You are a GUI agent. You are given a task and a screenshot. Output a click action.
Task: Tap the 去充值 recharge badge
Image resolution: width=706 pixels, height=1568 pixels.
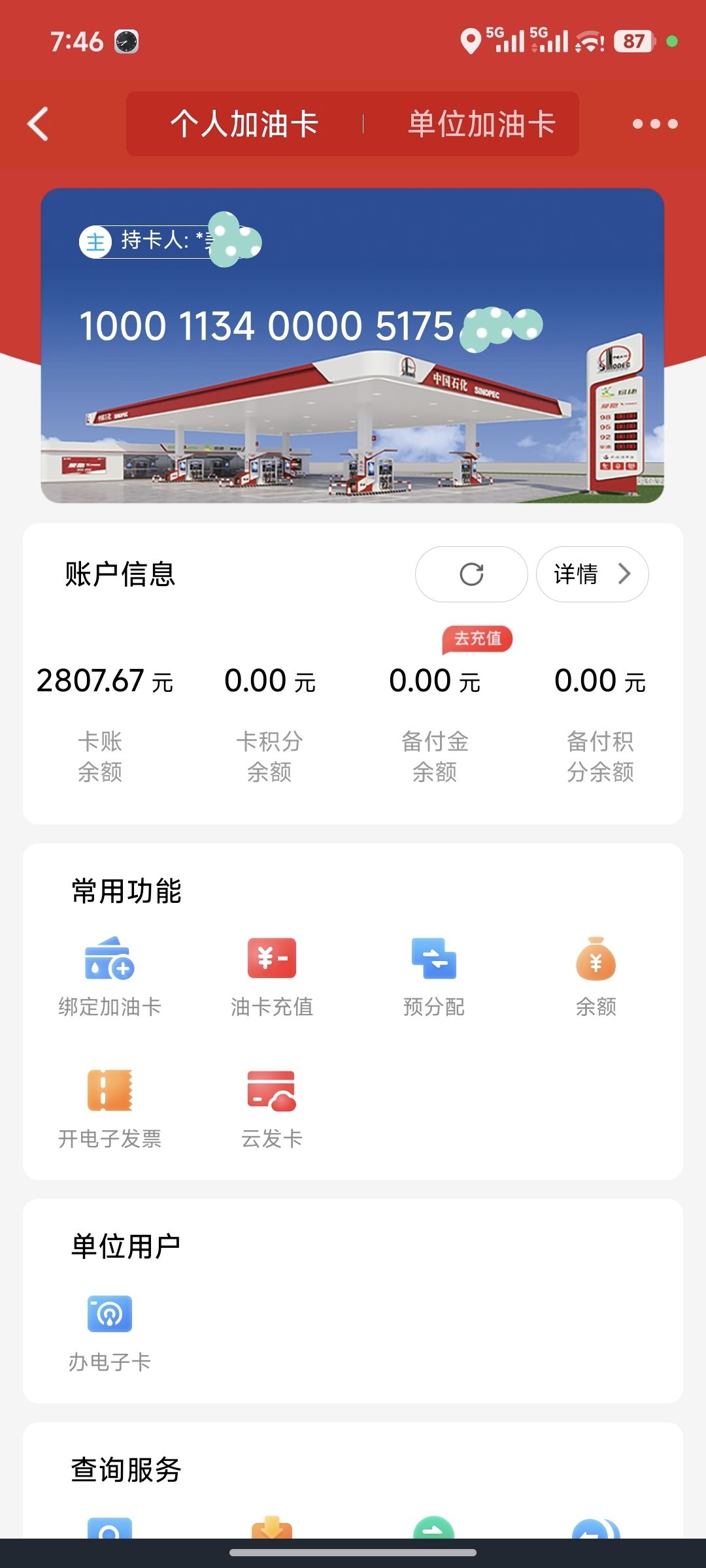coord(477,639)
